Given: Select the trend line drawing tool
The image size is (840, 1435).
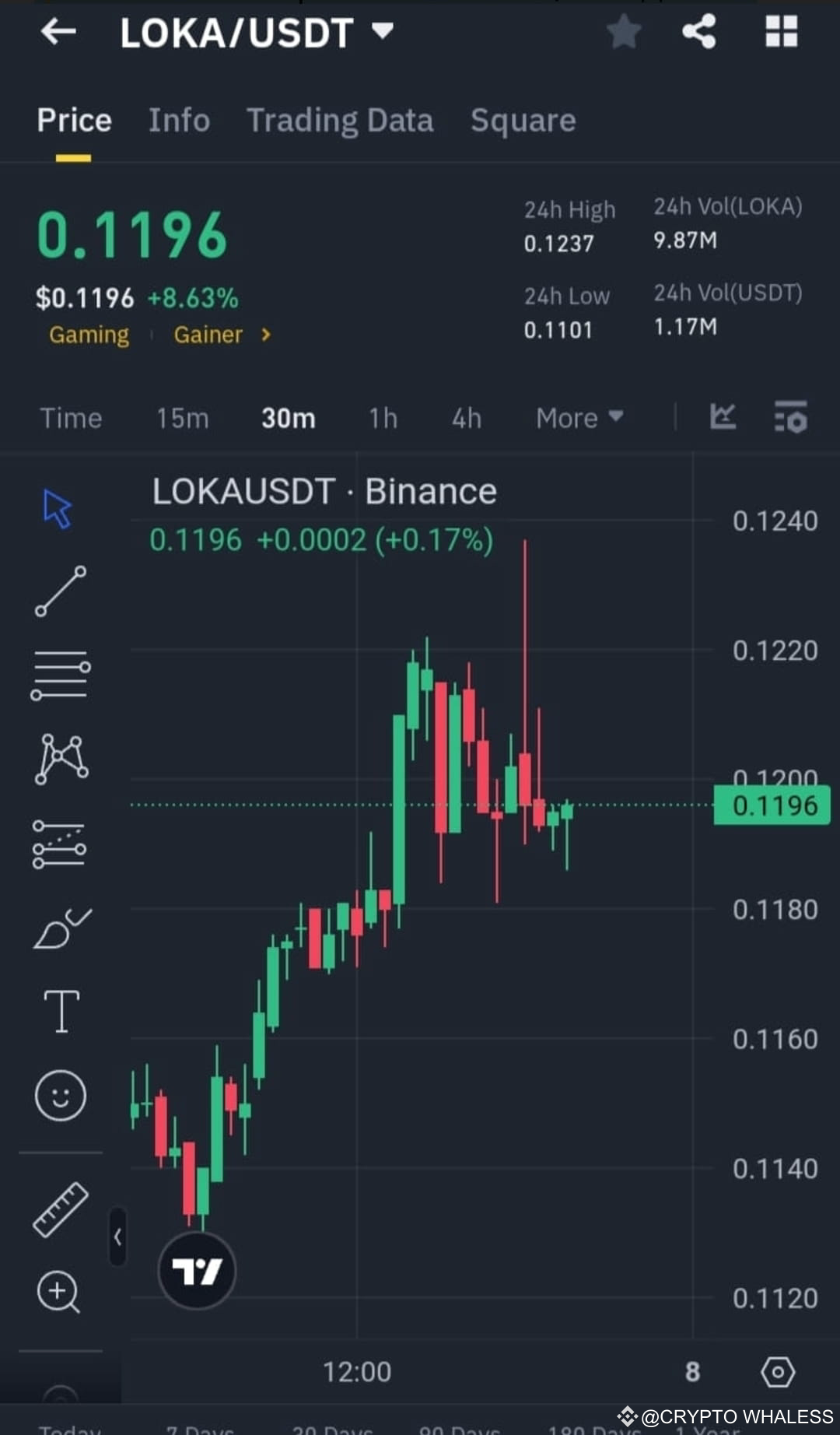Looking at the screenshot, I should (x=60, y=593).
